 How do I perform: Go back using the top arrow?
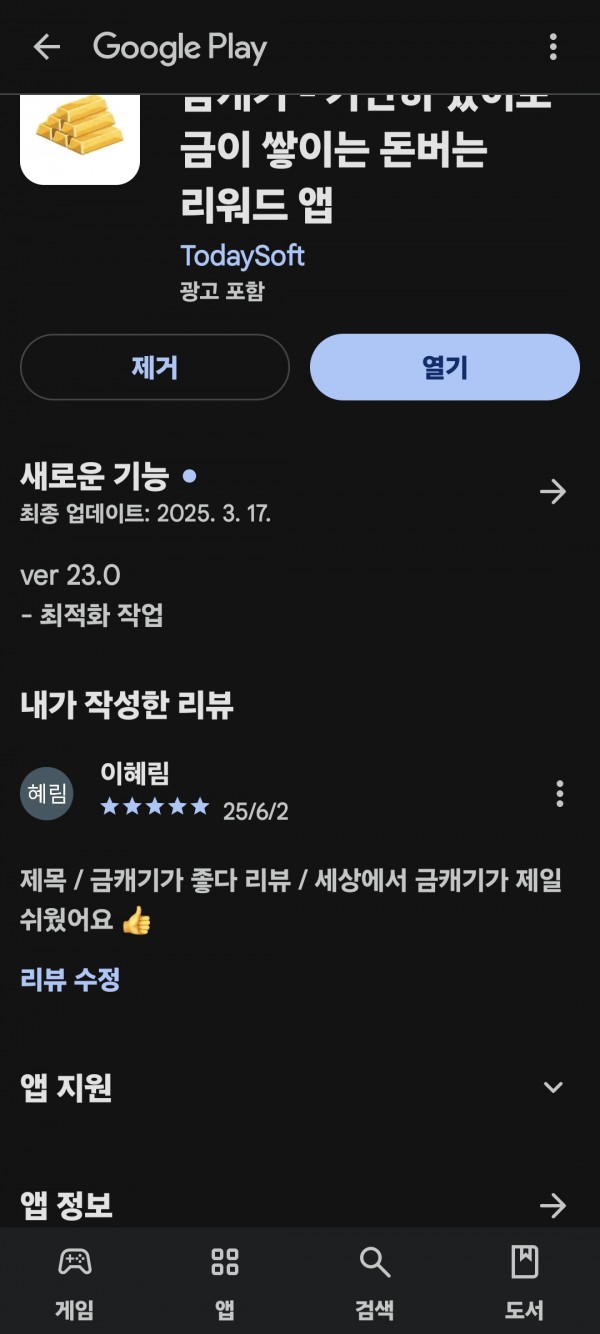point(47,47)
